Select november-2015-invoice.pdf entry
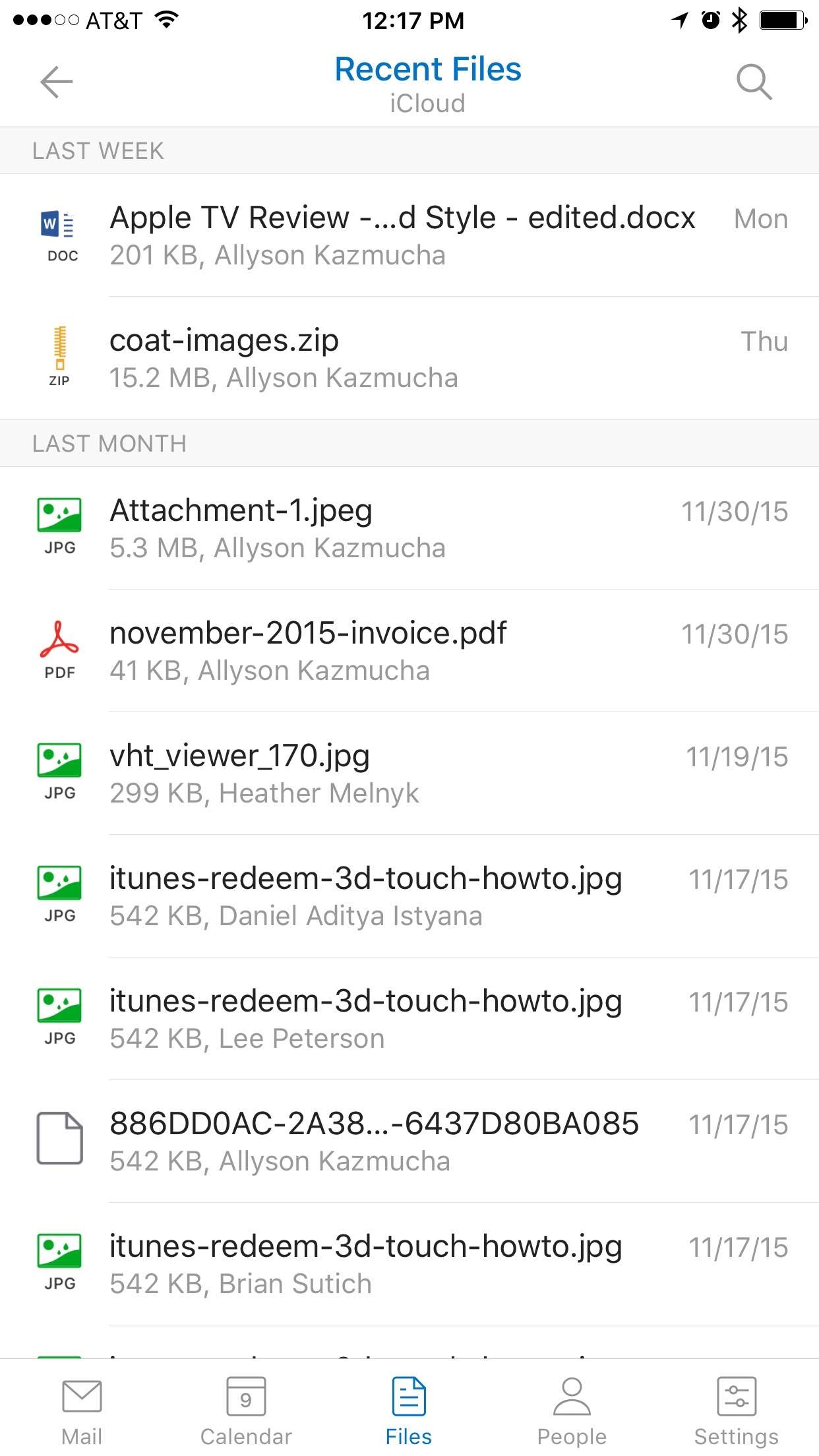The height and width of the screenshot is (1456, 819). click(x=402, y=650)
